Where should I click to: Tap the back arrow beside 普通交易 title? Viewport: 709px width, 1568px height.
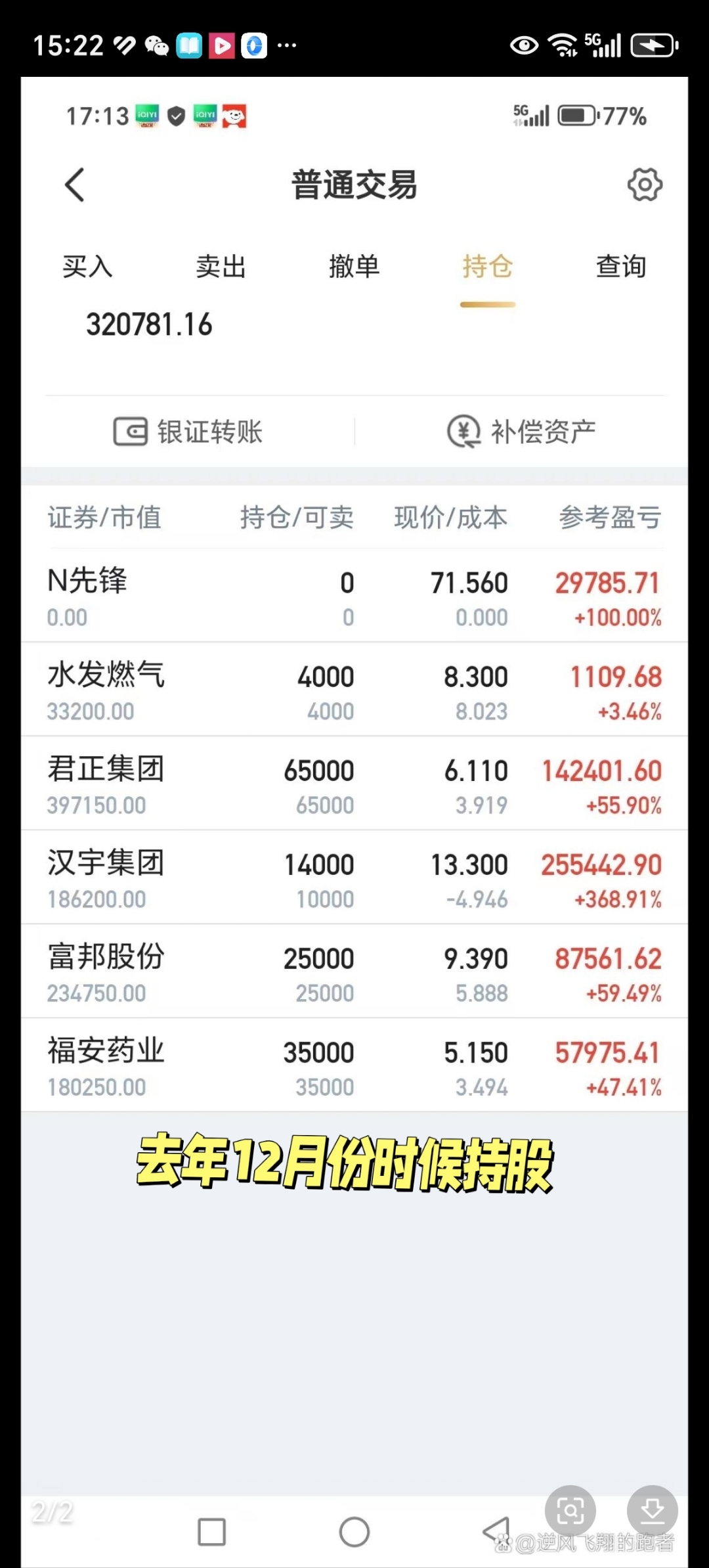pyautogui.click(x=75, y=185)
